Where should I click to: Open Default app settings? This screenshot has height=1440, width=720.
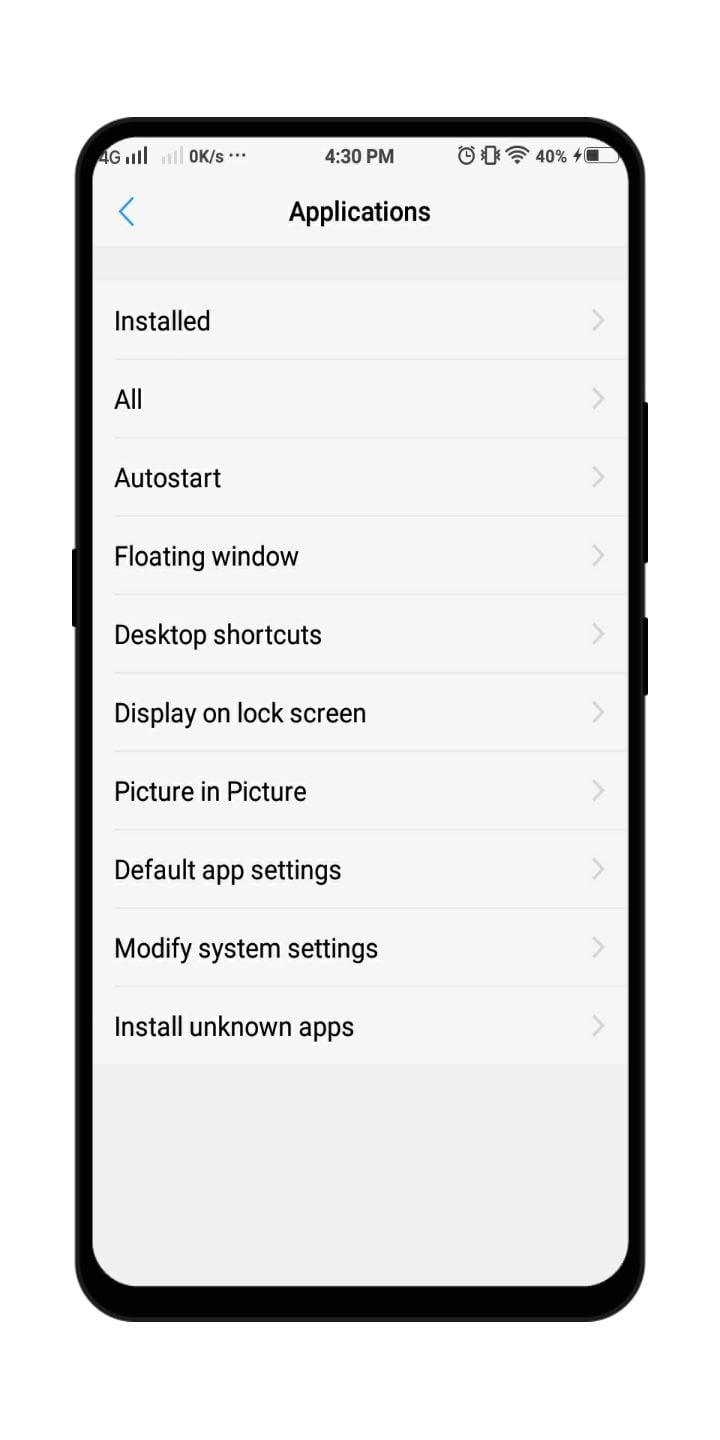point(360,869)
